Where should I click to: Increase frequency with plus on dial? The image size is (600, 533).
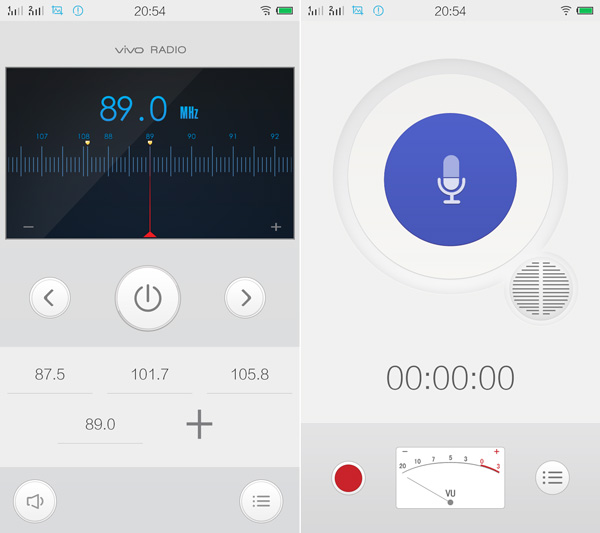(276, 227)
